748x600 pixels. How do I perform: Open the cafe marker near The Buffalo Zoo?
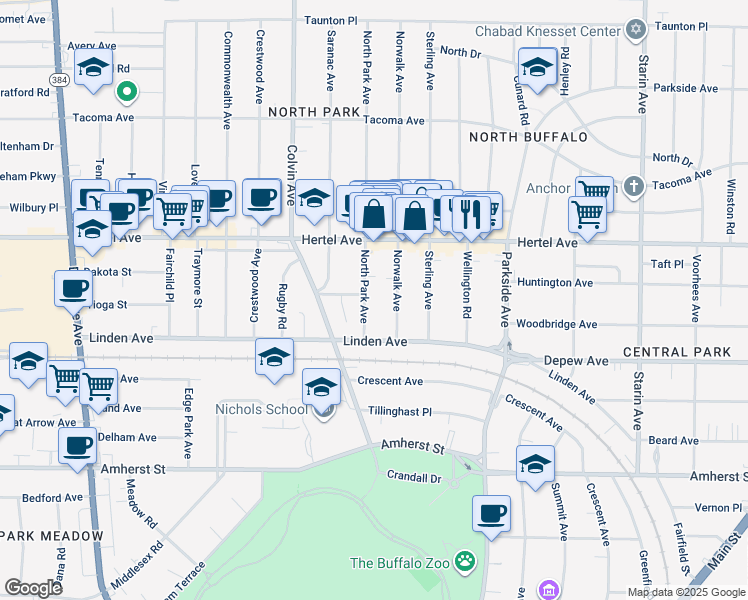point(491,514)
